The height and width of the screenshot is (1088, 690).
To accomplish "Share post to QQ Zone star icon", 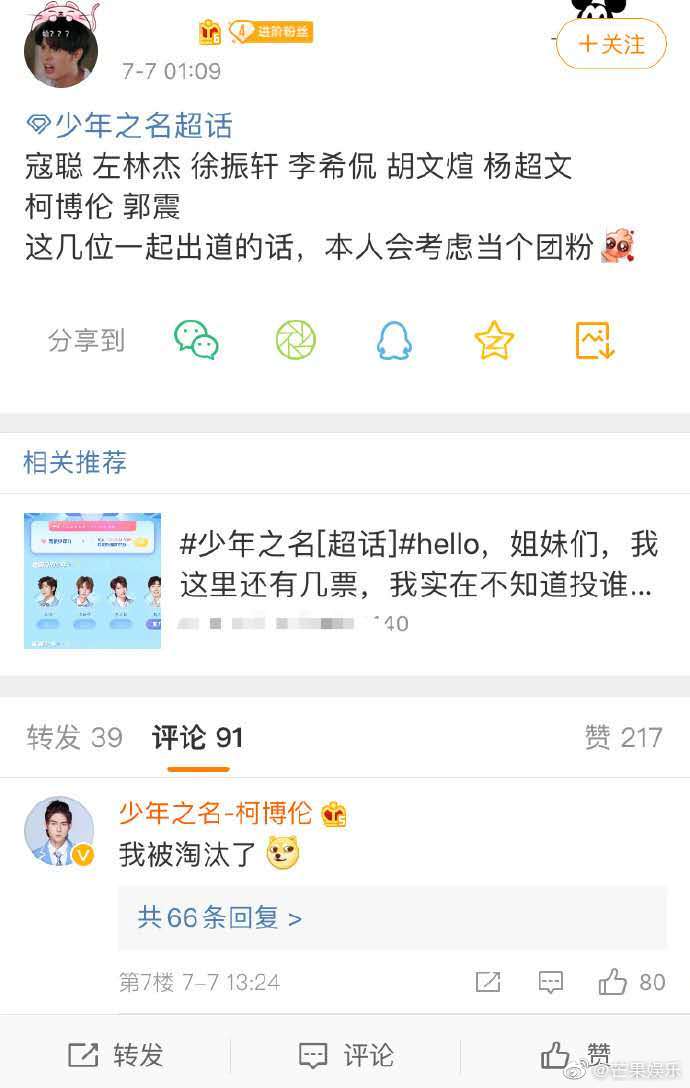I will (x=494, y=340).
